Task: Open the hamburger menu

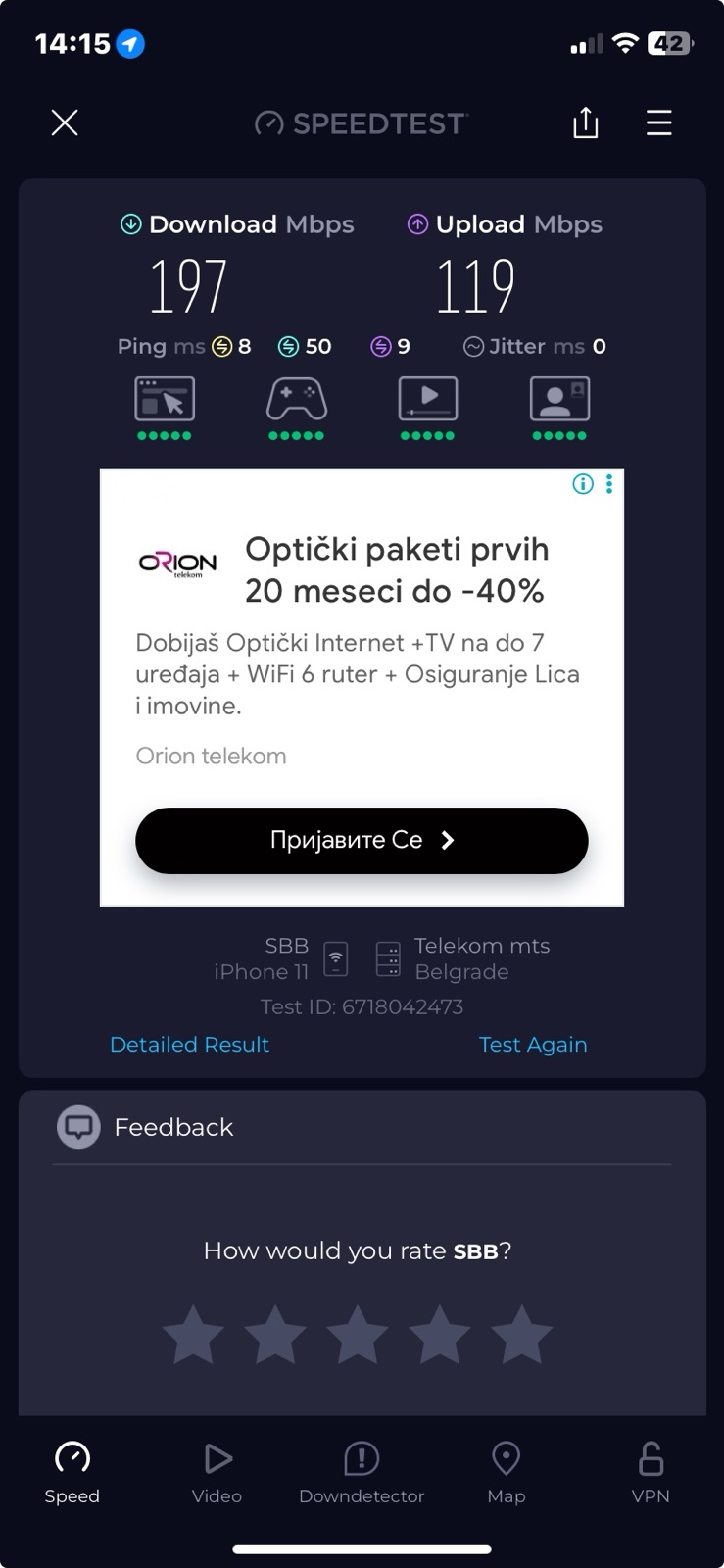Action: 659,122
